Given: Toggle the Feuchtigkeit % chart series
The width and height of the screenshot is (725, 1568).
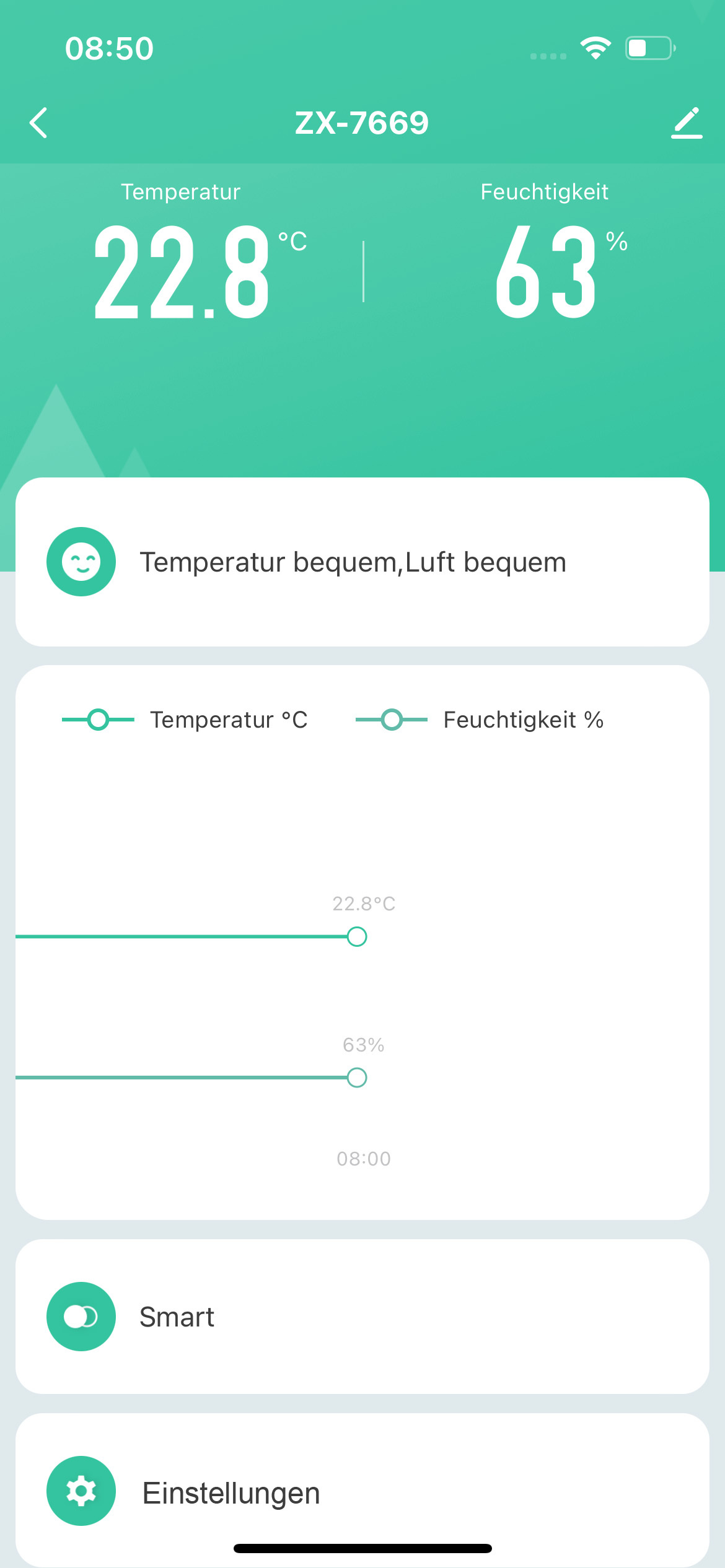Looking at the screenshot, I should (x=479, y=720).
